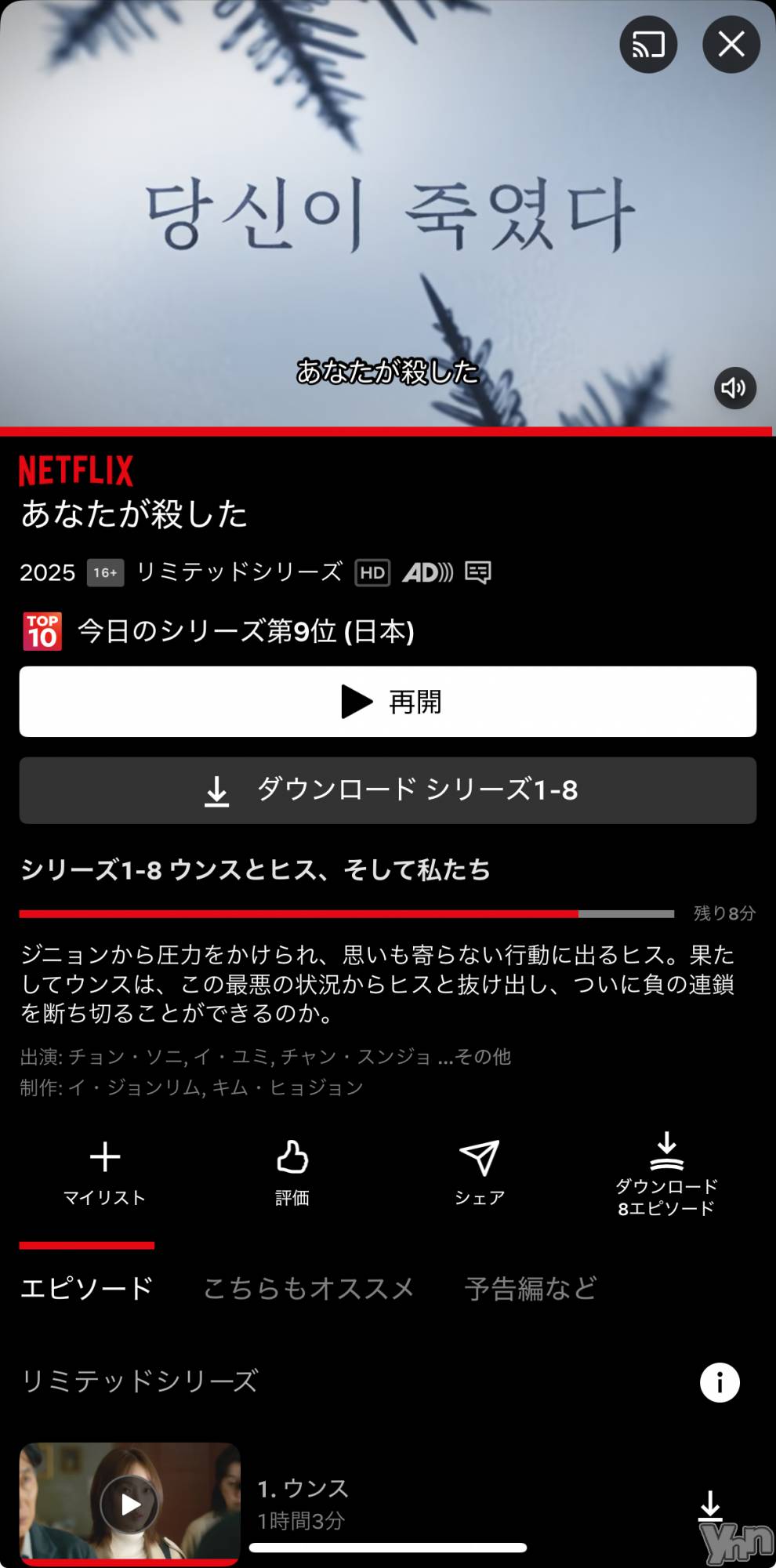Screen dimensions: 776x1568
Task: Resume playback with the 再開 button
Action: (388, 702)
